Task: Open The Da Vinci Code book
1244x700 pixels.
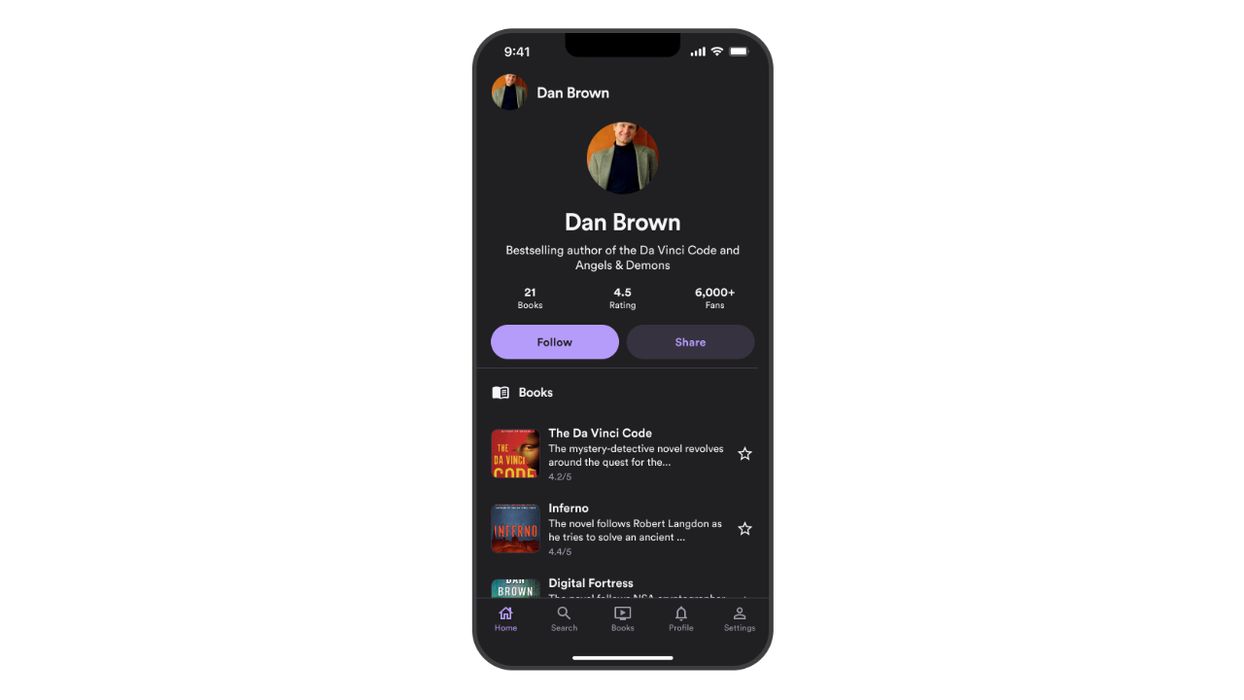Action: tap(600, 433)
